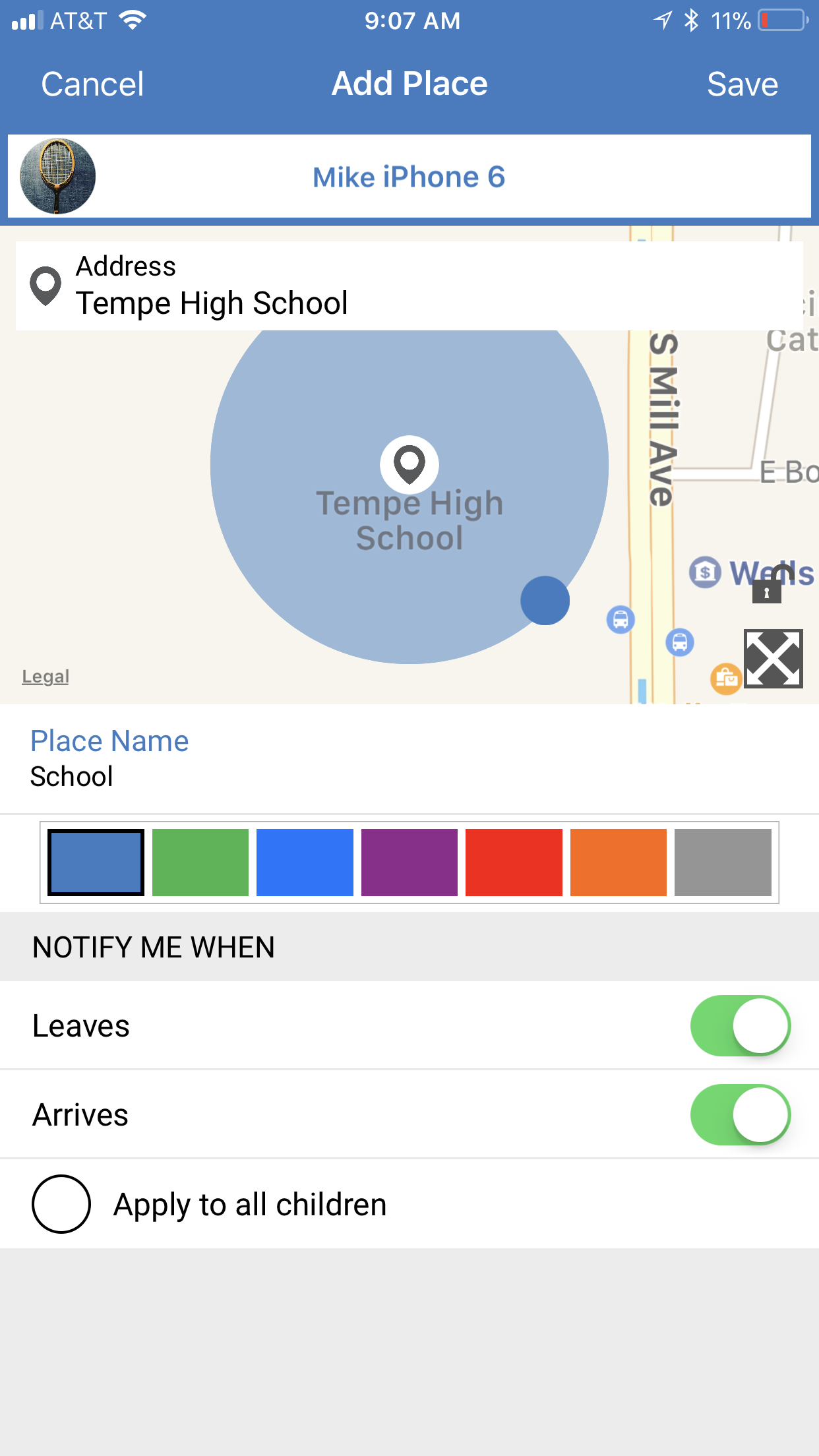Open the Mike iPhone 6 device row
Viewport: 819px width, 1456px height.
tap(409, 176)
